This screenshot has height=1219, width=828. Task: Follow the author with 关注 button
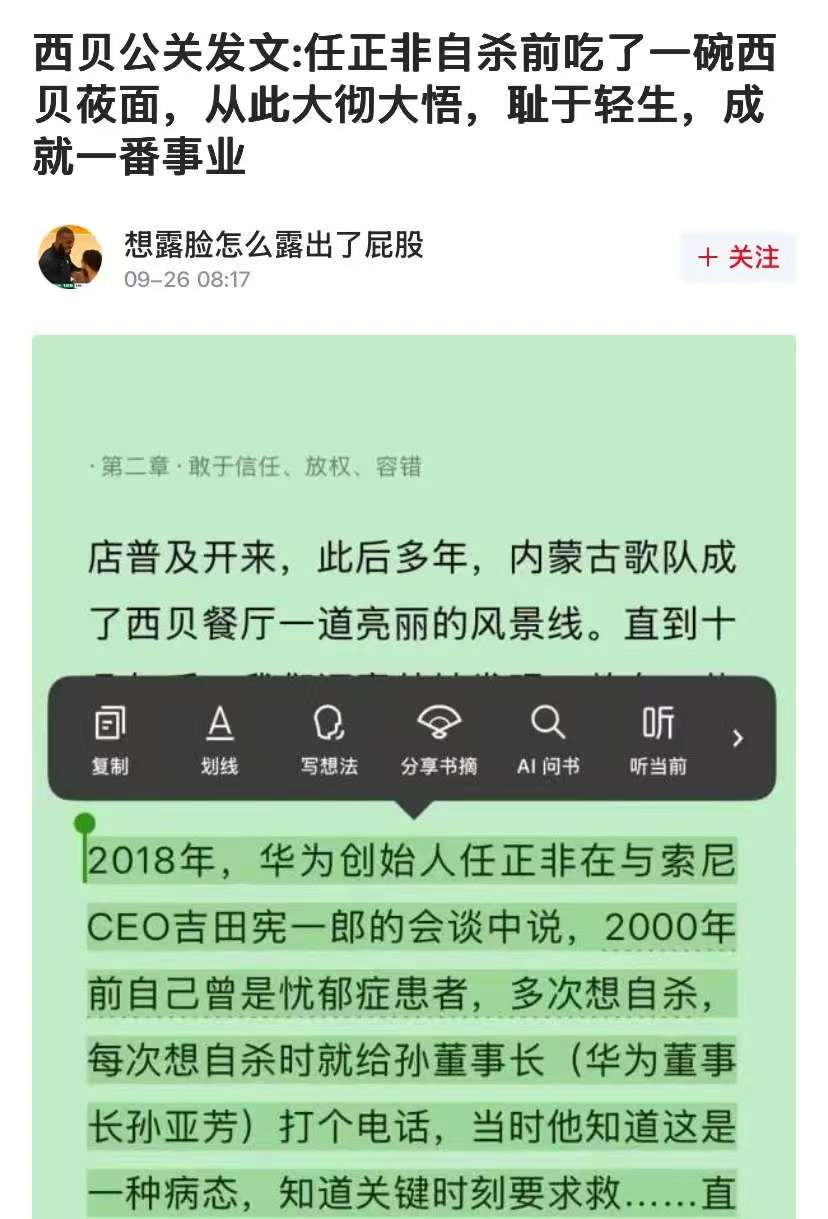tap(738, 257)
